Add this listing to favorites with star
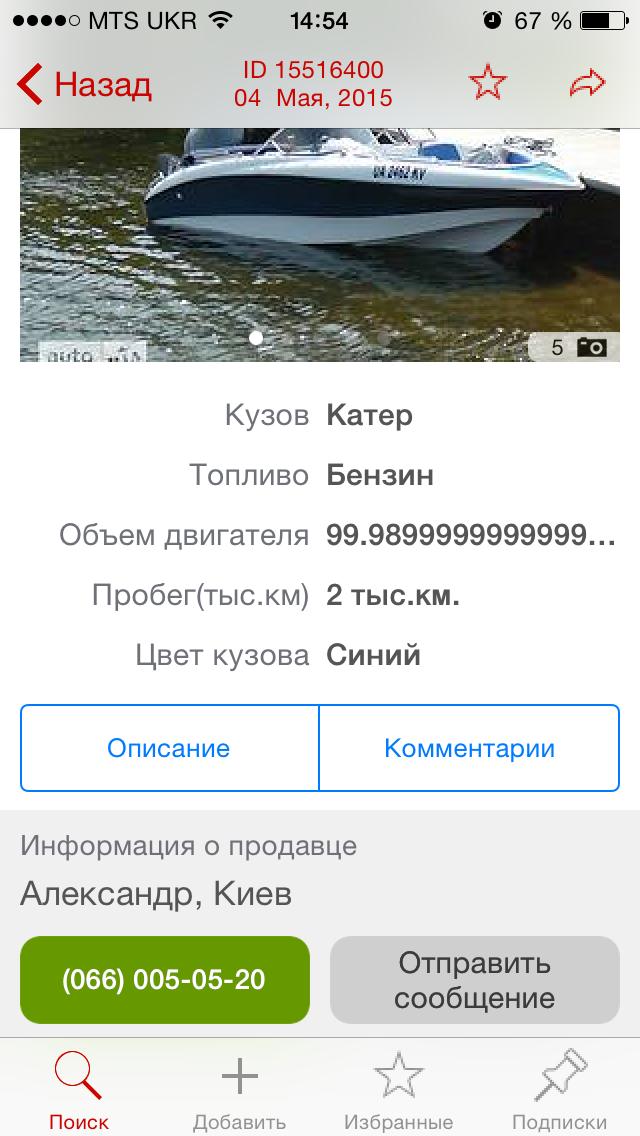 pos(488,84)
